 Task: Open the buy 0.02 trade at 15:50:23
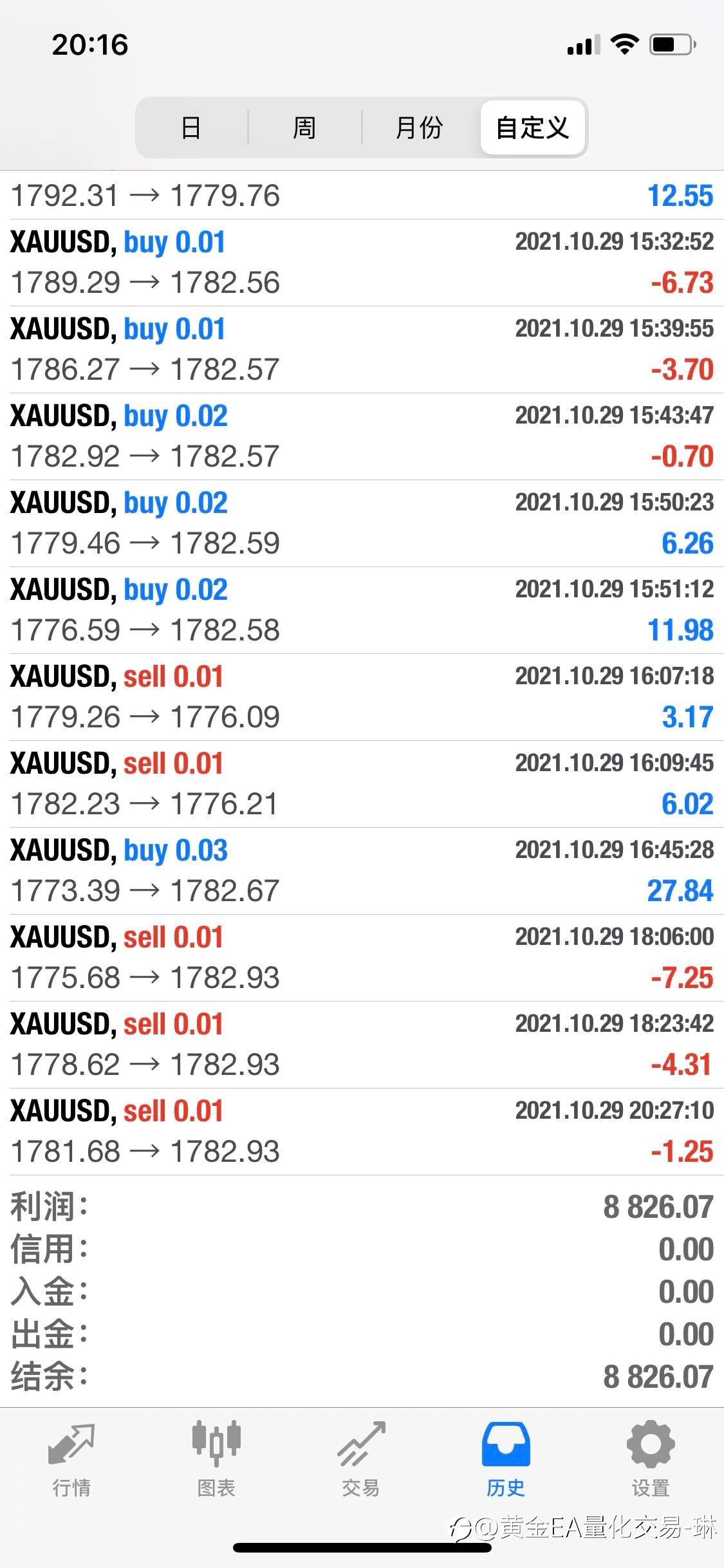coord(362,523)
